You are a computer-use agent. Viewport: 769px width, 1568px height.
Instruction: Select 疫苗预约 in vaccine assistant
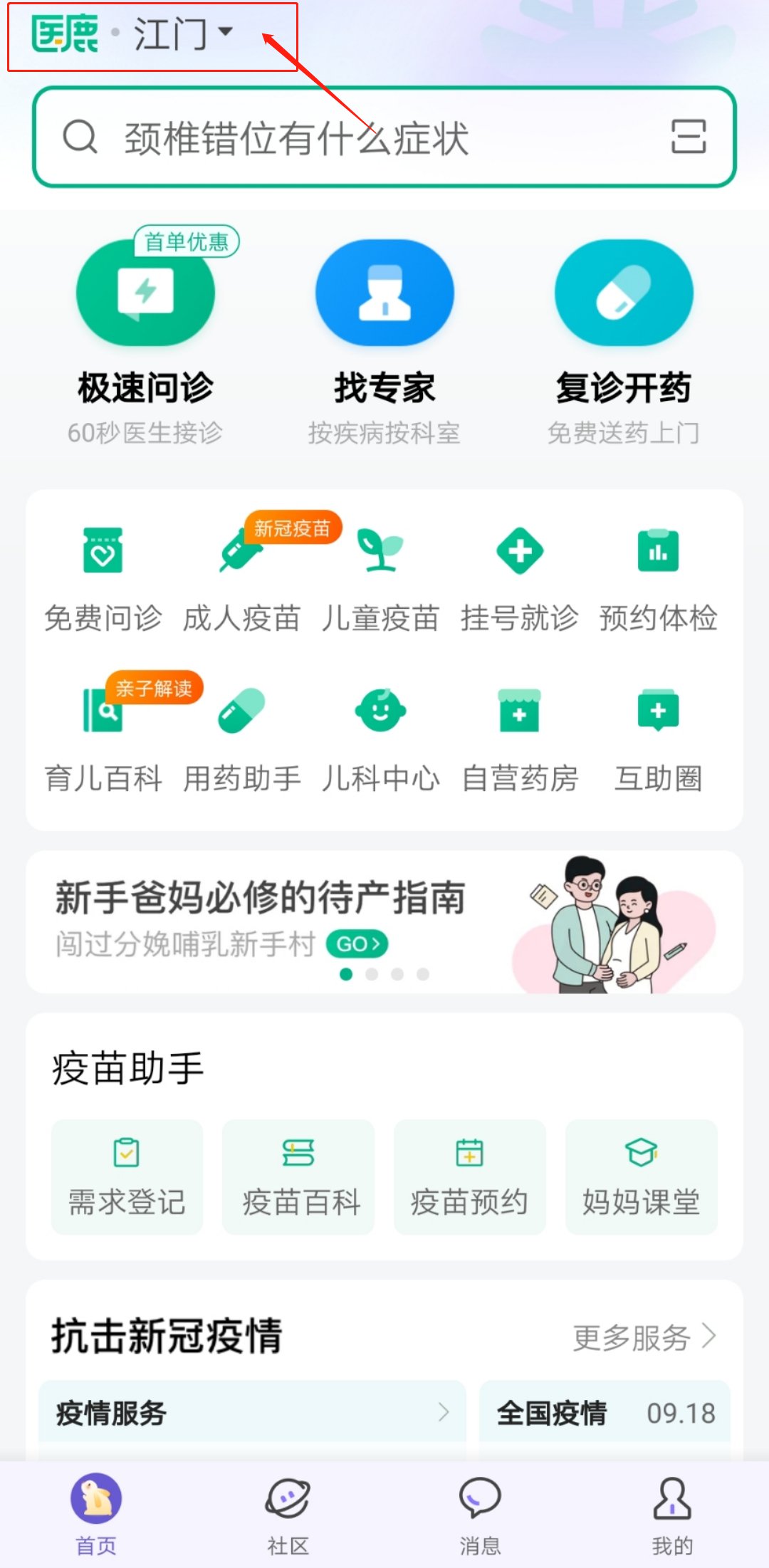469,1176
